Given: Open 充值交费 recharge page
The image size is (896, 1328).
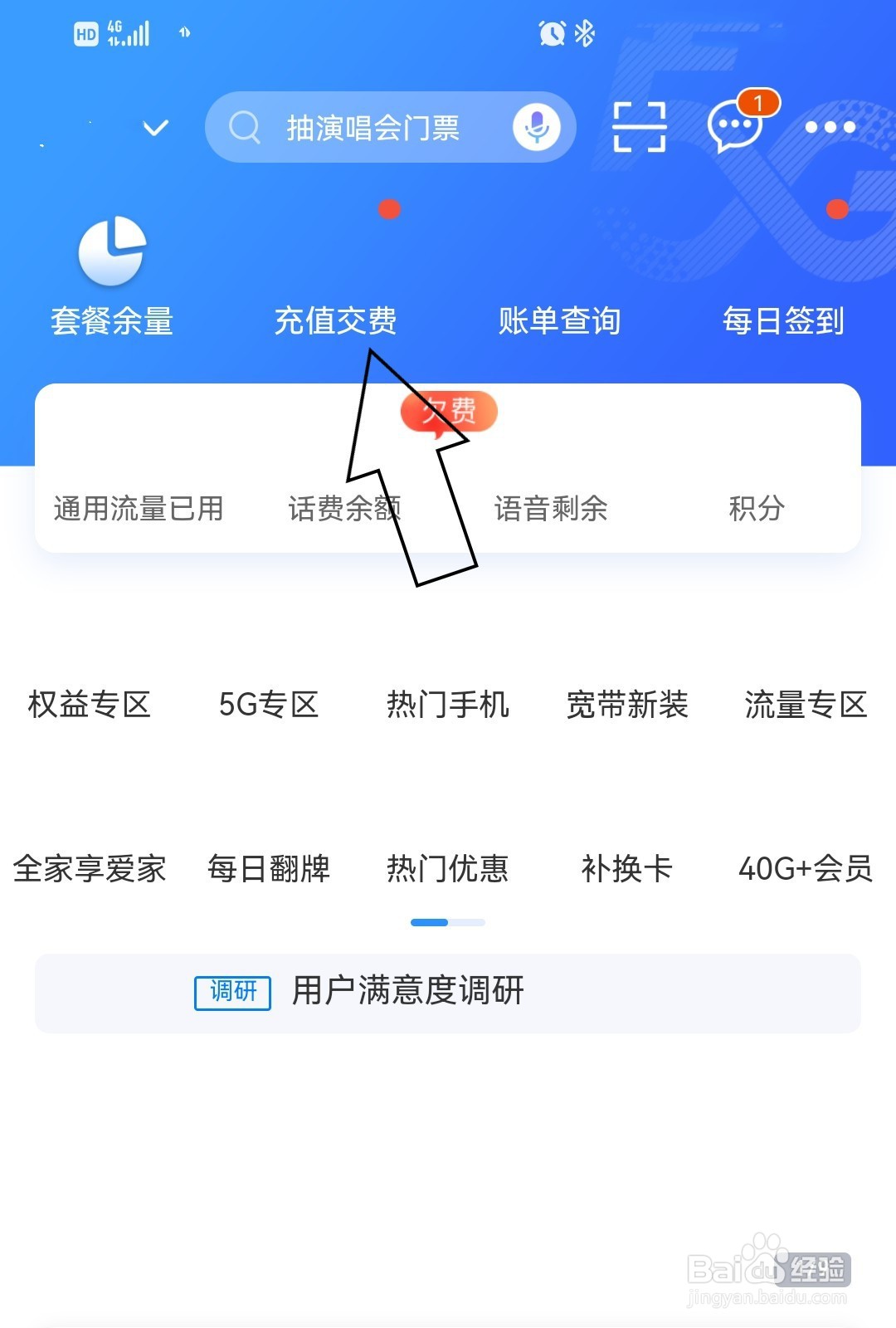Looking at the screenshot, I should pyautogui.click(x=338, y=322).
